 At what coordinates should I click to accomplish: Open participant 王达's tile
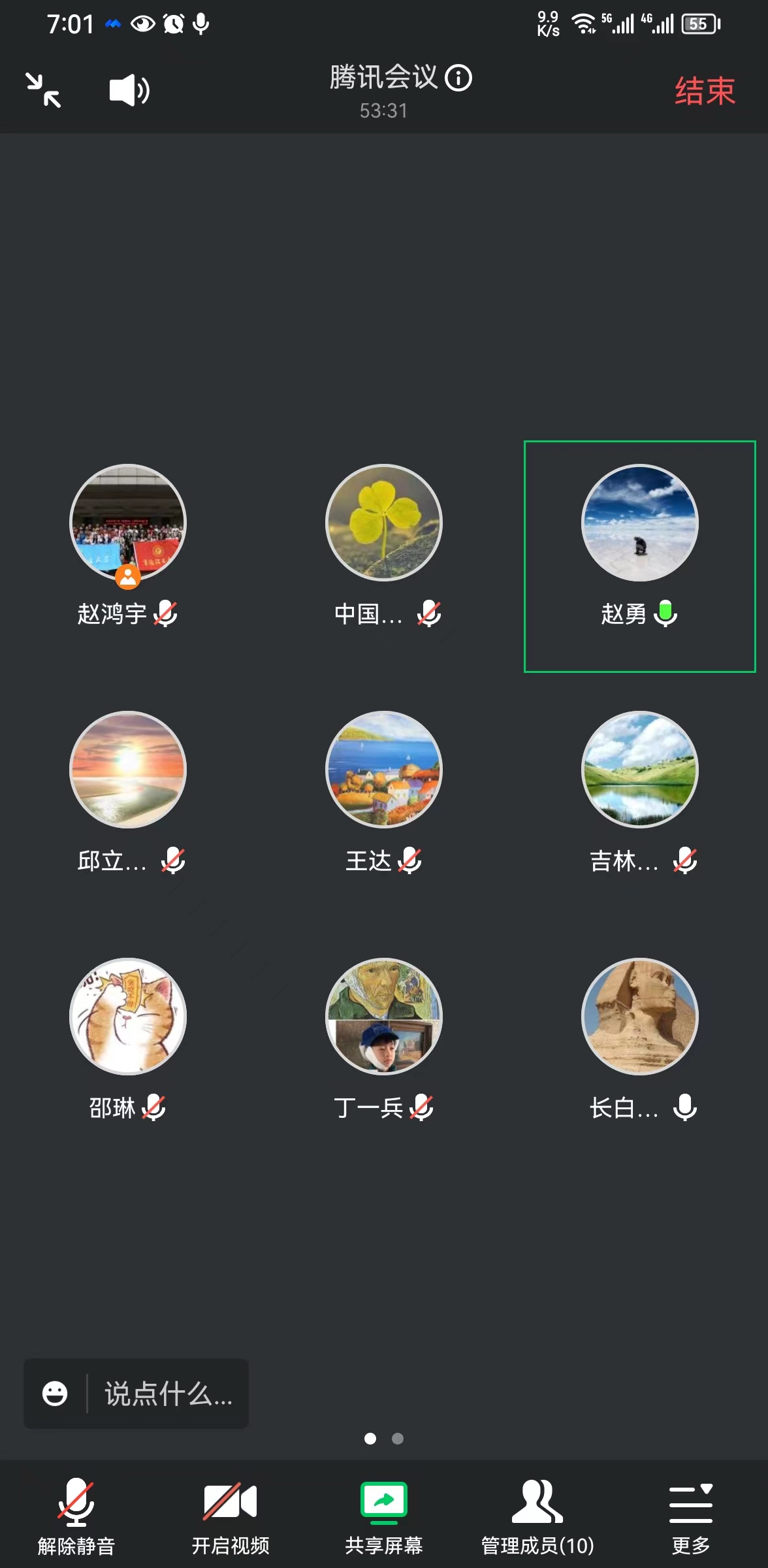(x=384, y=770)
